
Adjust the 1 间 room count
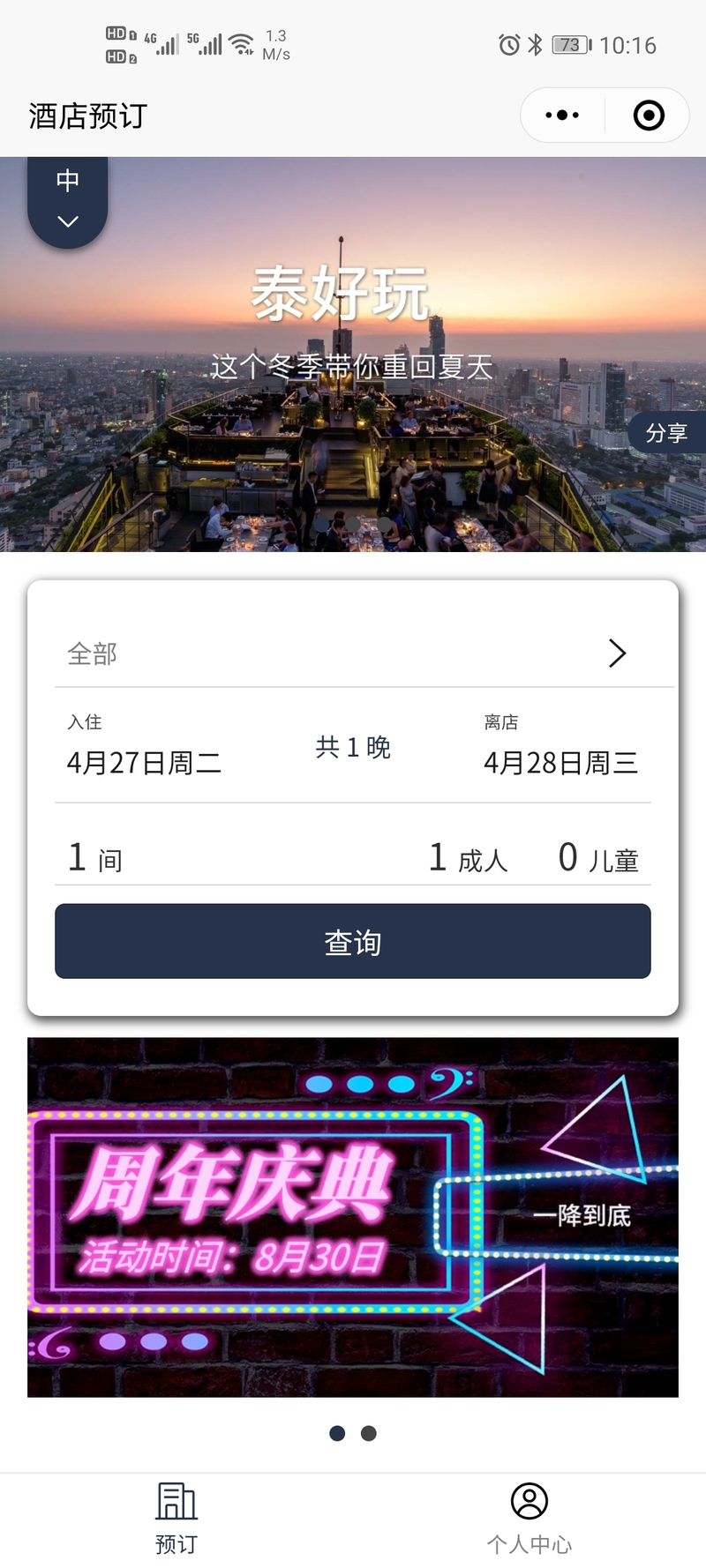(x=95, y=858)
